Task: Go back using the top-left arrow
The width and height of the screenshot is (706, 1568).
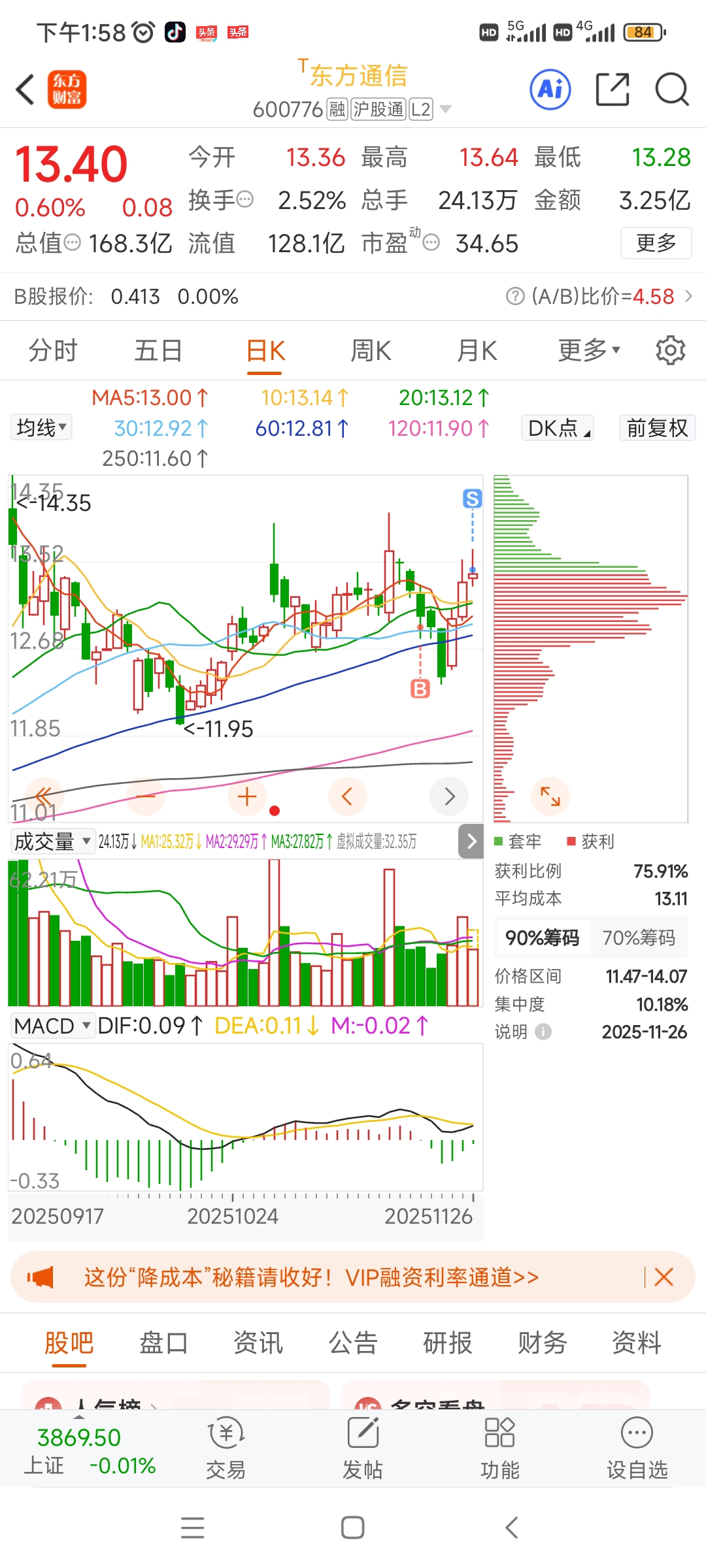Action: [25, 90]
